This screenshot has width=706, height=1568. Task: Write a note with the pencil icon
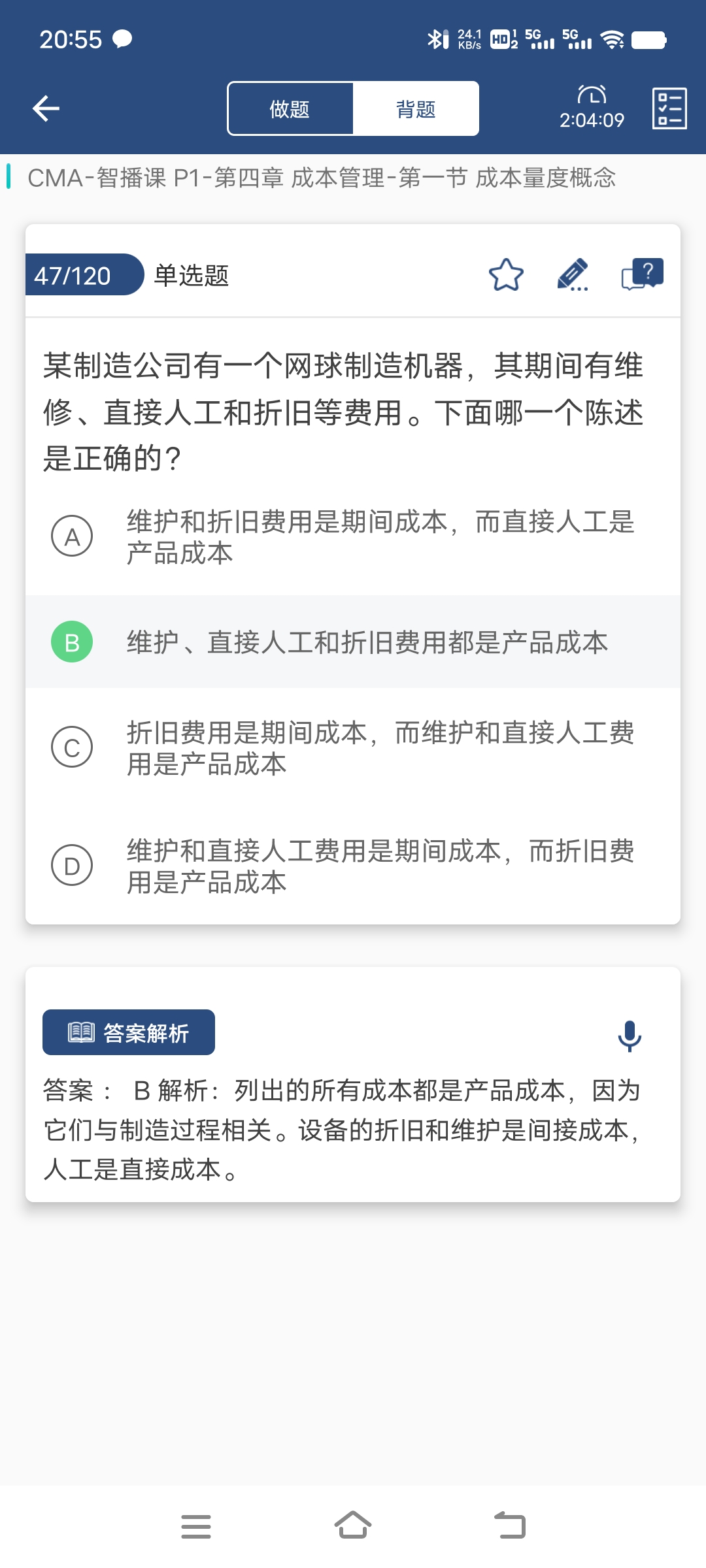pos(573,275)
